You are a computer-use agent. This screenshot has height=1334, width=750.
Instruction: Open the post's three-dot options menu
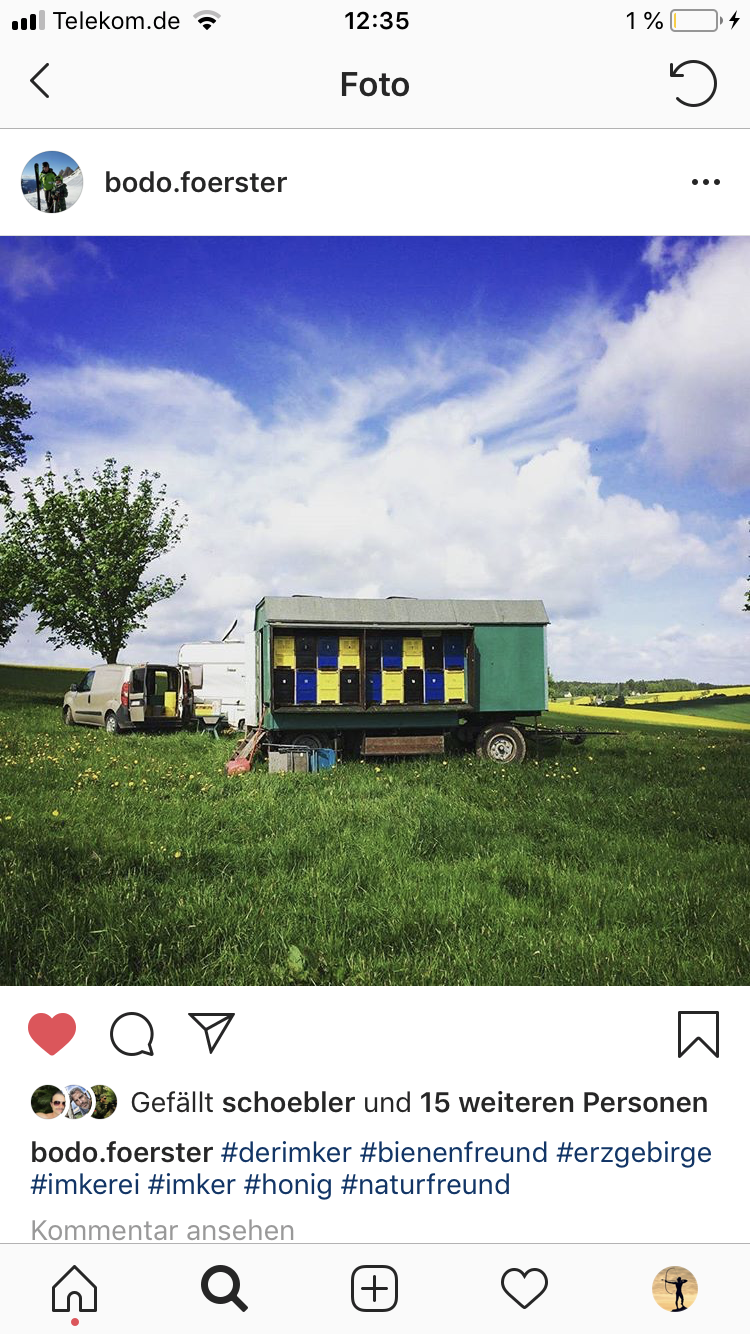pyautogui.click(x=705, y=182)
